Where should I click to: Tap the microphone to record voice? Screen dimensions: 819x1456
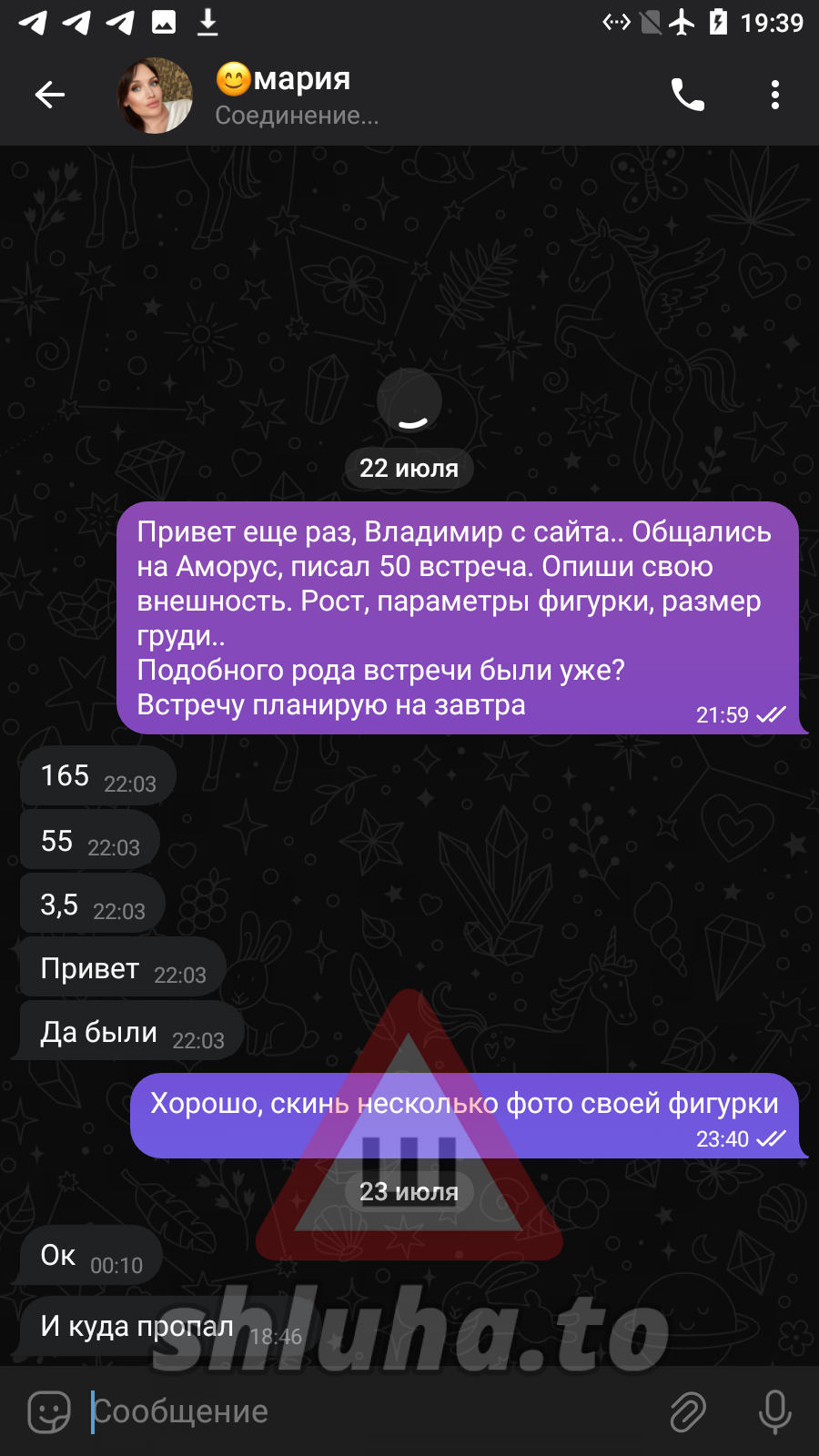click(774, 1411)
